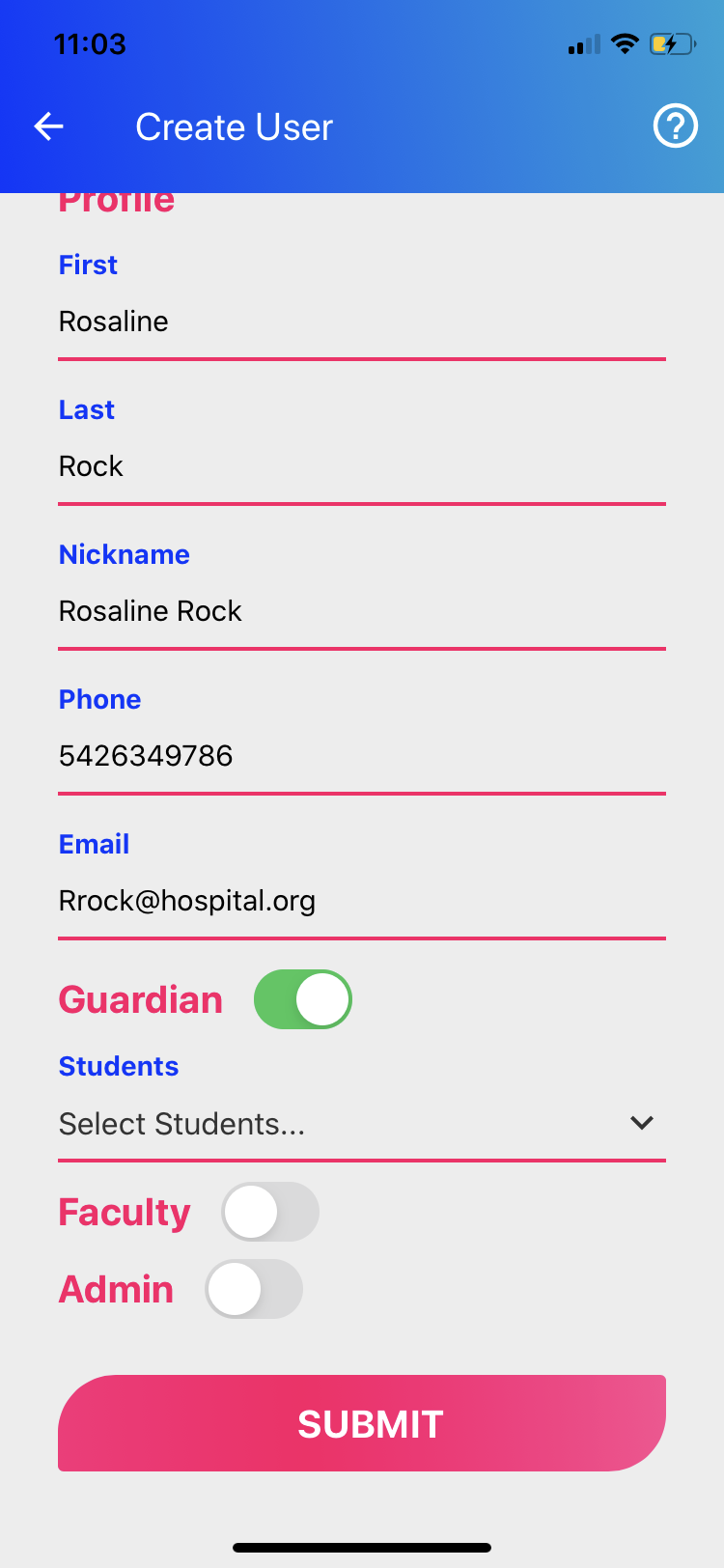This screenshot has height=1568, width=724.
Task: Tap the Email field
Action: (x=362, y=901)
